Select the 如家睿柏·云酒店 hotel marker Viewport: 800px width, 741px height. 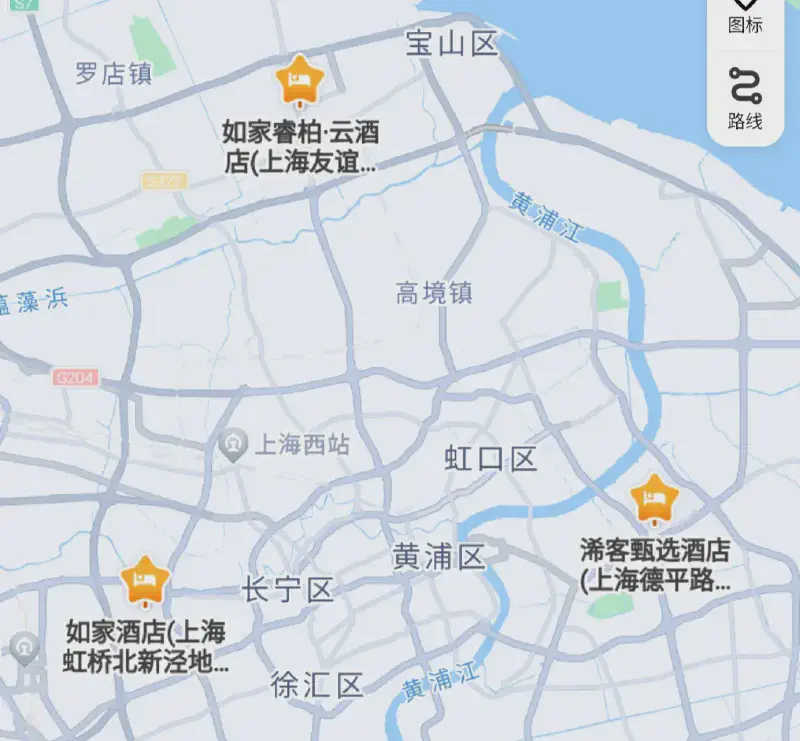[x=298, y=82]
